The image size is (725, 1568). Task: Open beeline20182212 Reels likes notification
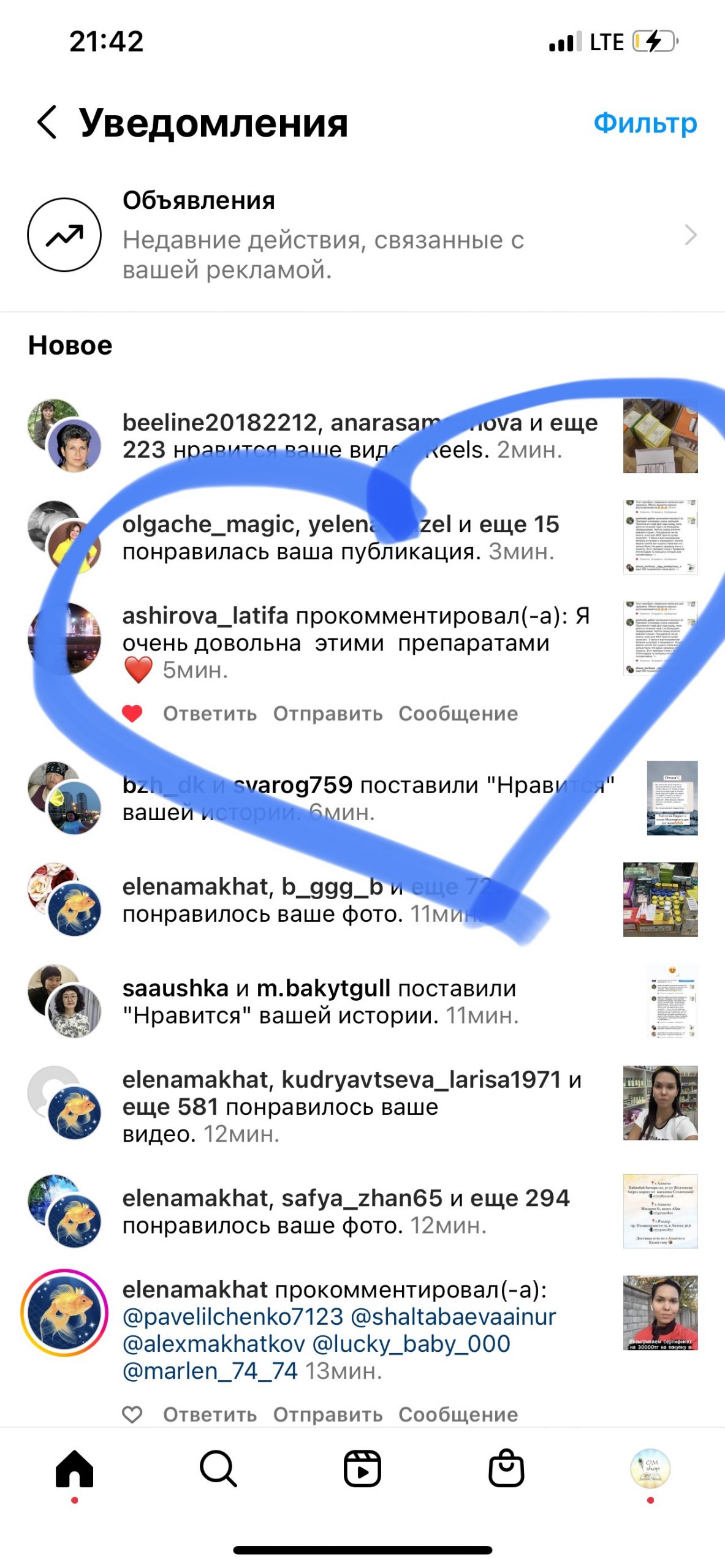[359, 436]
